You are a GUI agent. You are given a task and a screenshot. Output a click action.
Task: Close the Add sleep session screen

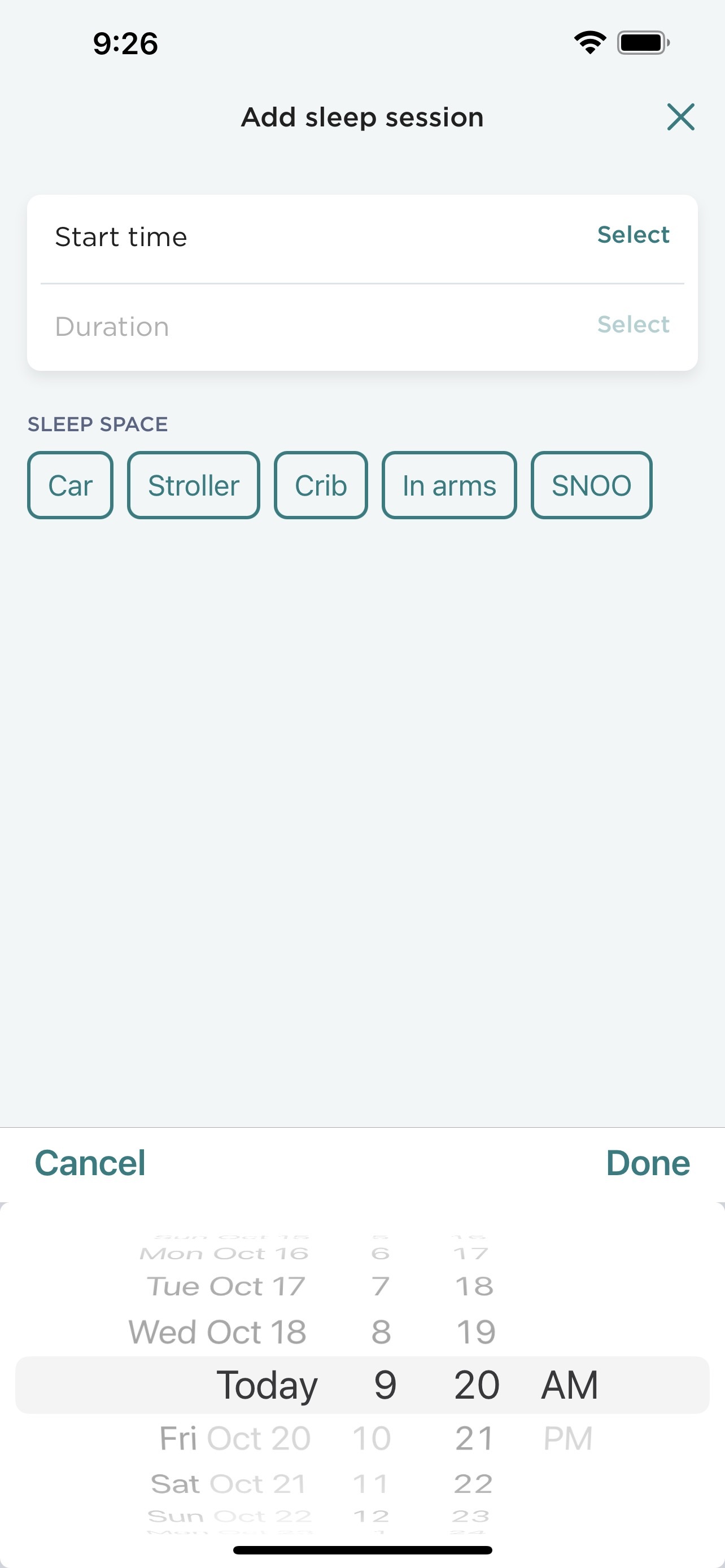680,117
